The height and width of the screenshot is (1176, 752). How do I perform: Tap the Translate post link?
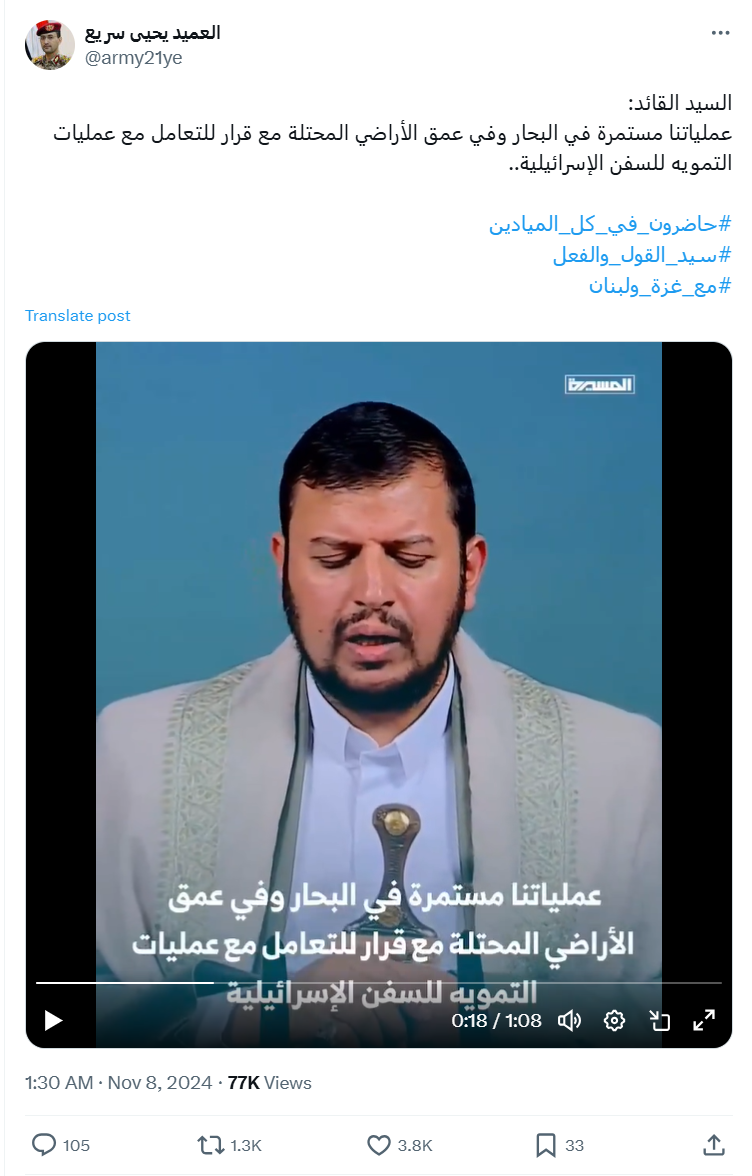click(78, 316)
